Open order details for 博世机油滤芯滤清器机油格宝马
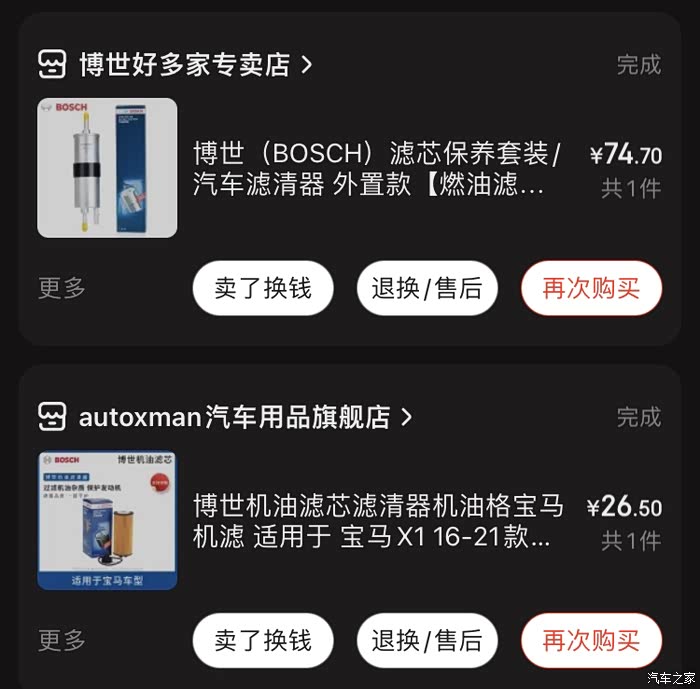 pos(378,521)
